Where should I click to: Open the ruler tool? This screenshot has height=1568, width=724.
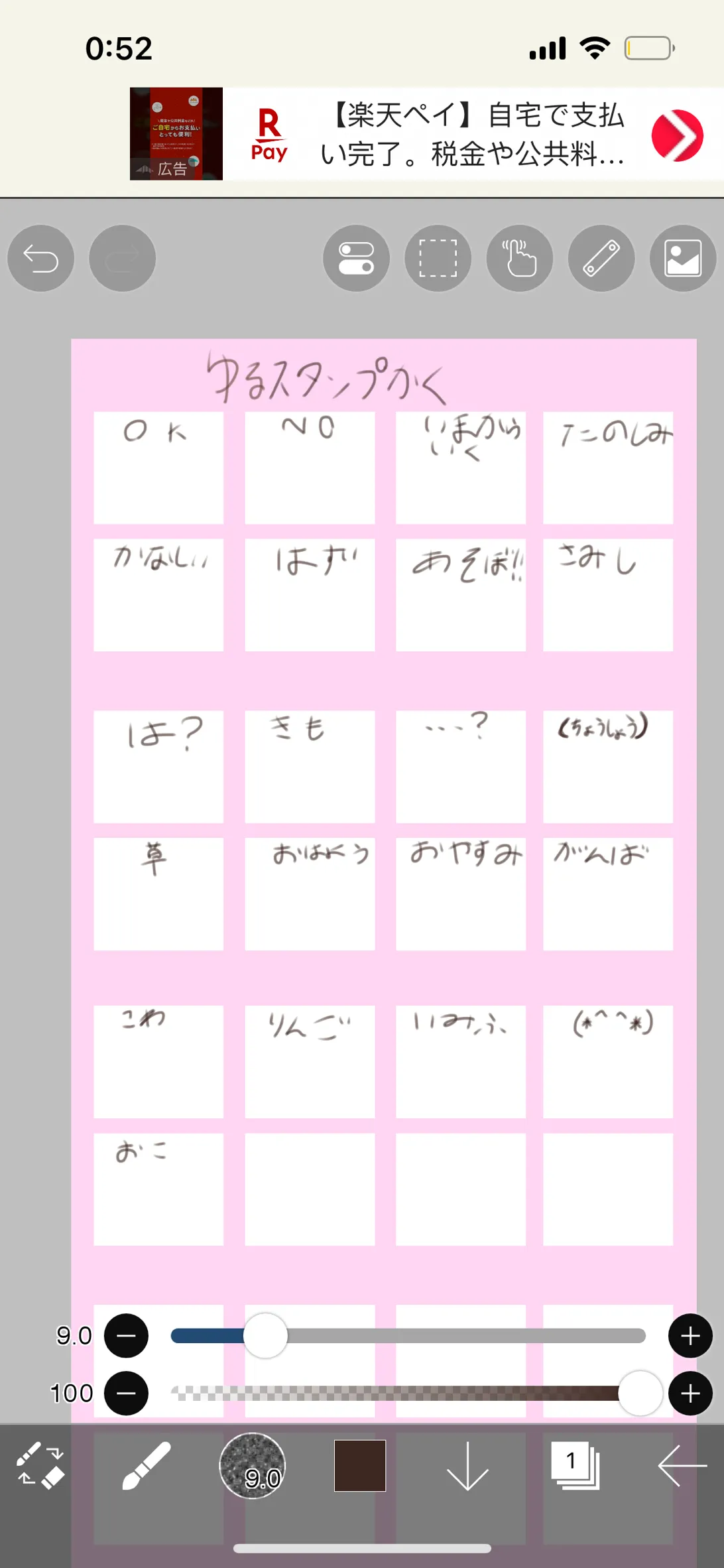pyautogui.click(x=601, y=258)
